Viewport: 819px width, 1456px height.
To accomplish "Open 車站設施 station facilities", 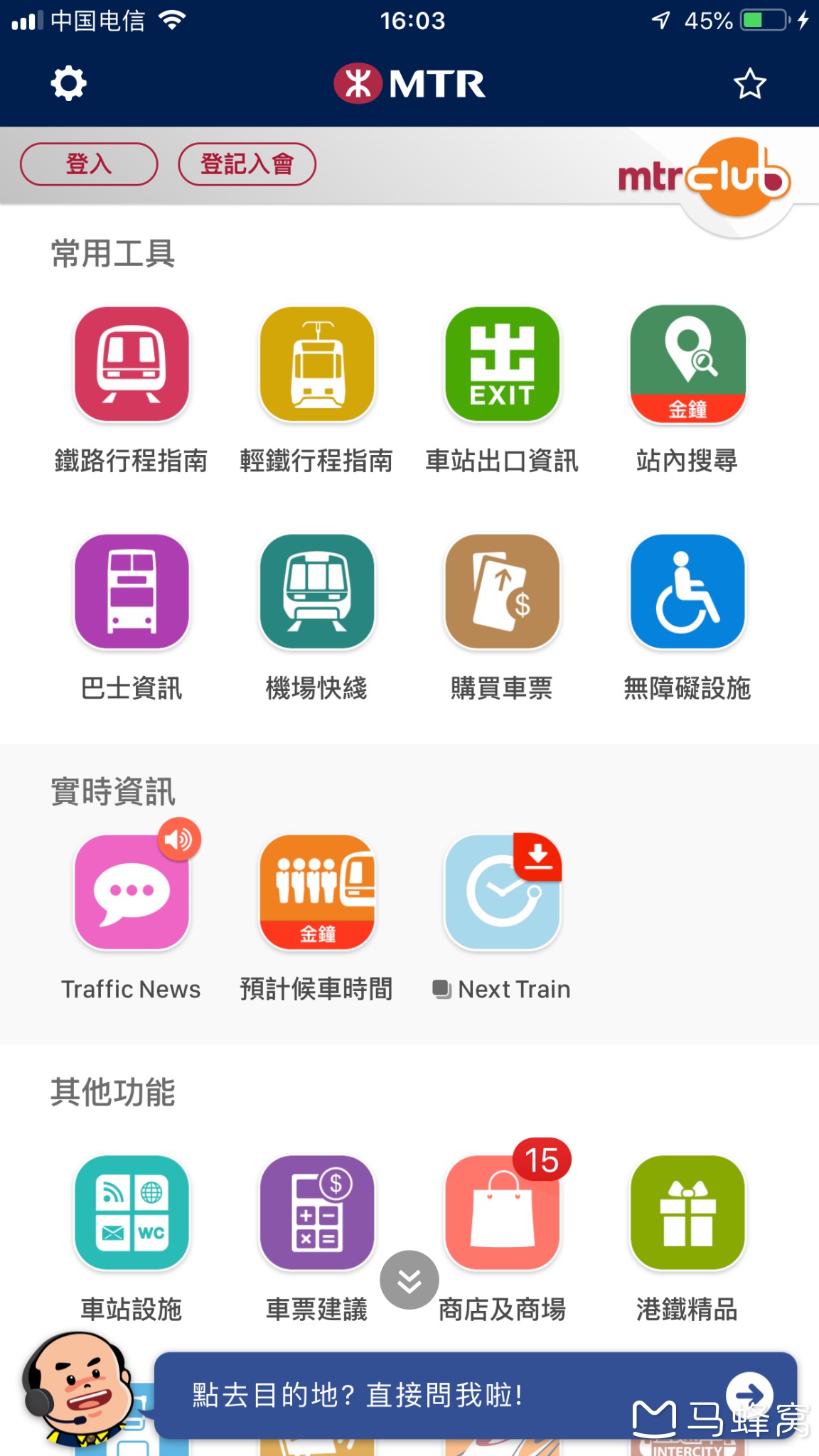I will (132, 1213).
